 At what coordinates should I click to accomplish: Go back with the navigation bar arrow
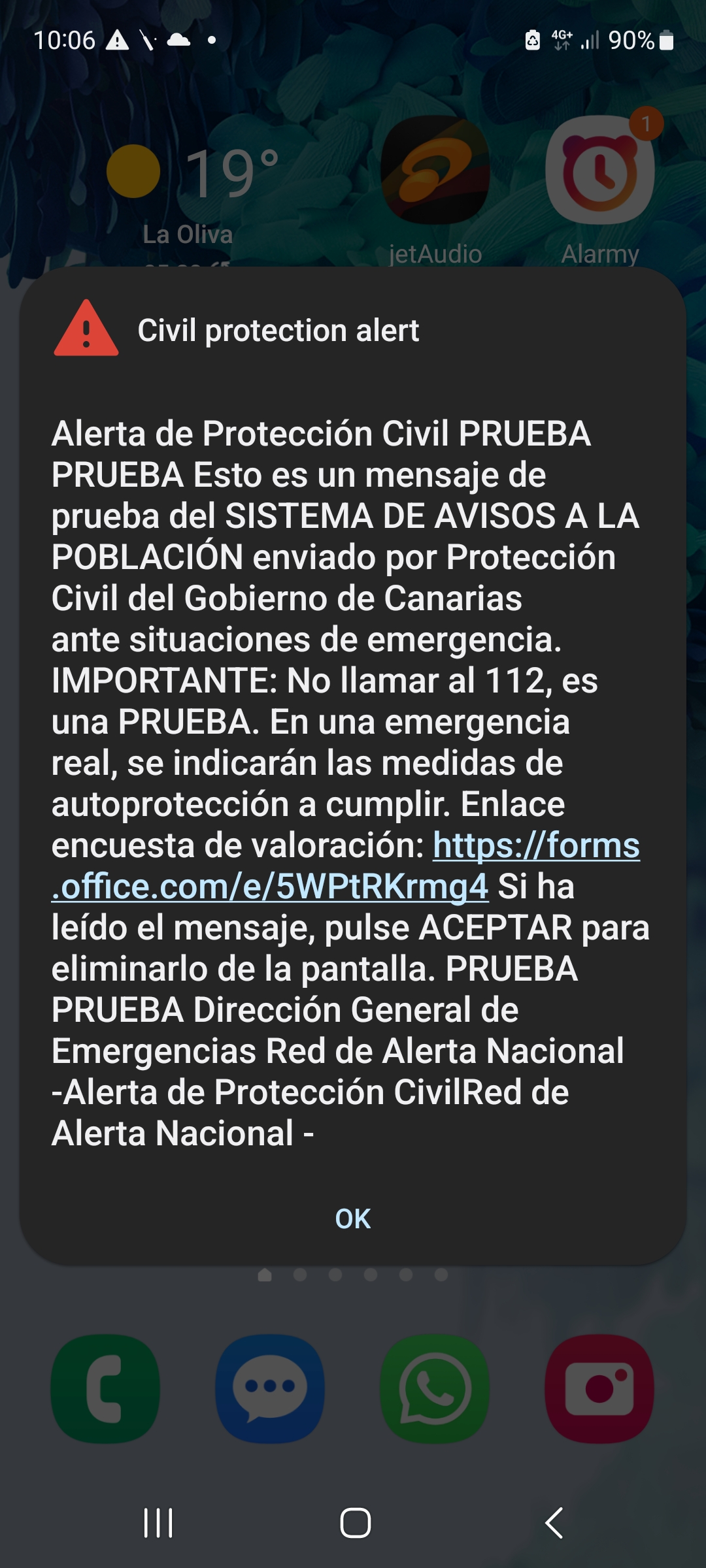coord(554,1523)
